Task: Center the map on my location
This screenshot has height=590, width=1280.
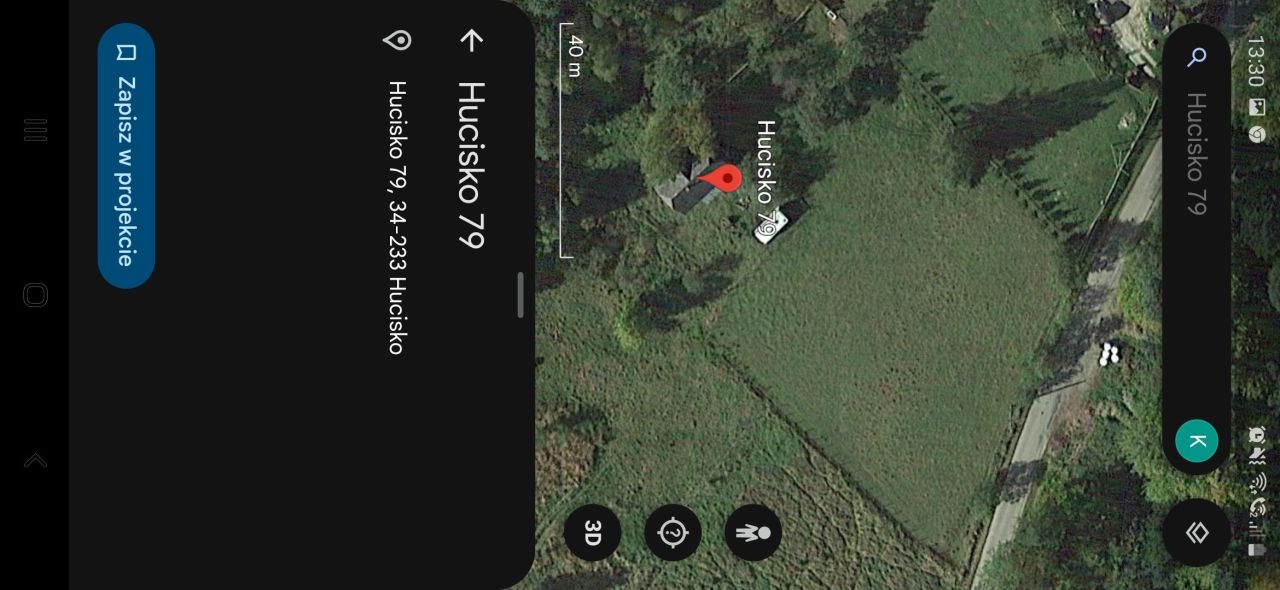Action: [x=673, y=533]
